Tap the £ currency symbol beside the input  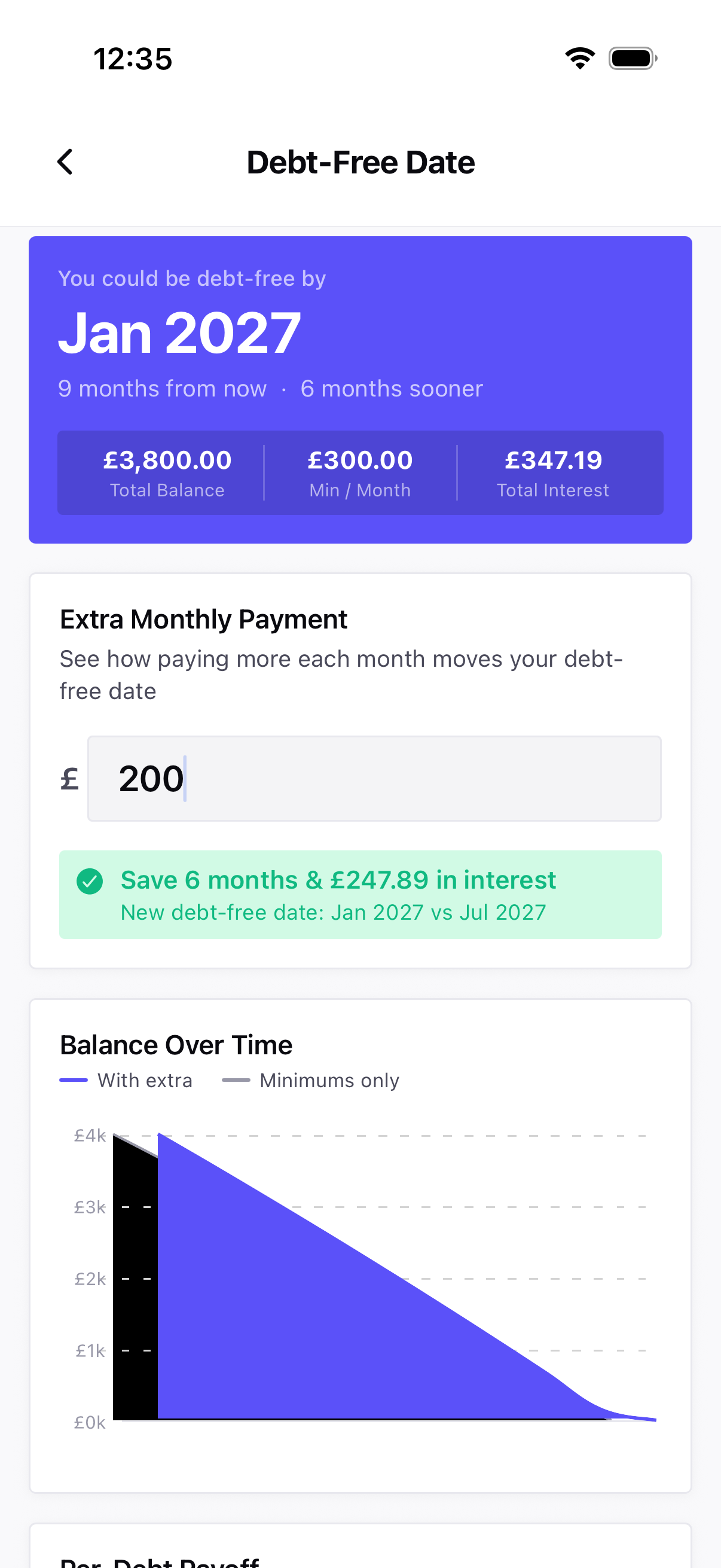pos(69,780)
